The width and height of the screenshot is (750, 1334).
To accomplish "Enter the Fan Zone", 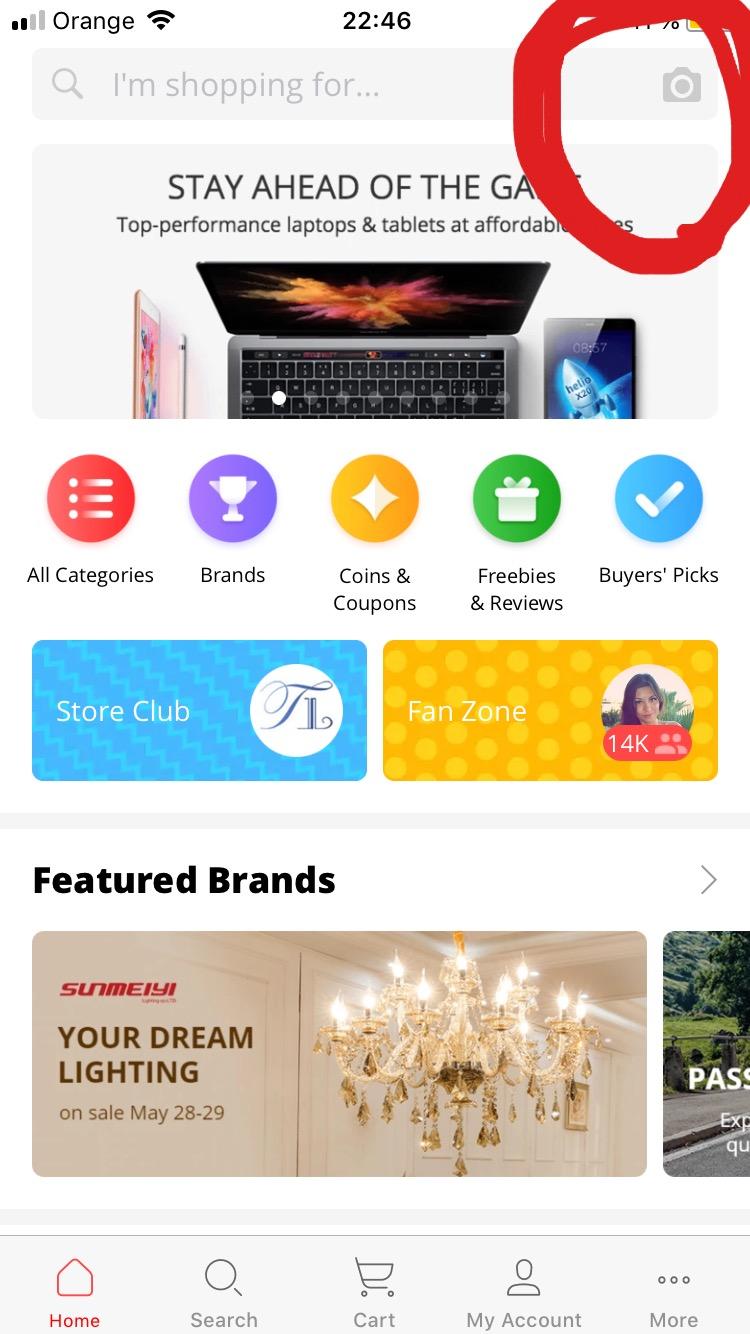I will 550,710.
